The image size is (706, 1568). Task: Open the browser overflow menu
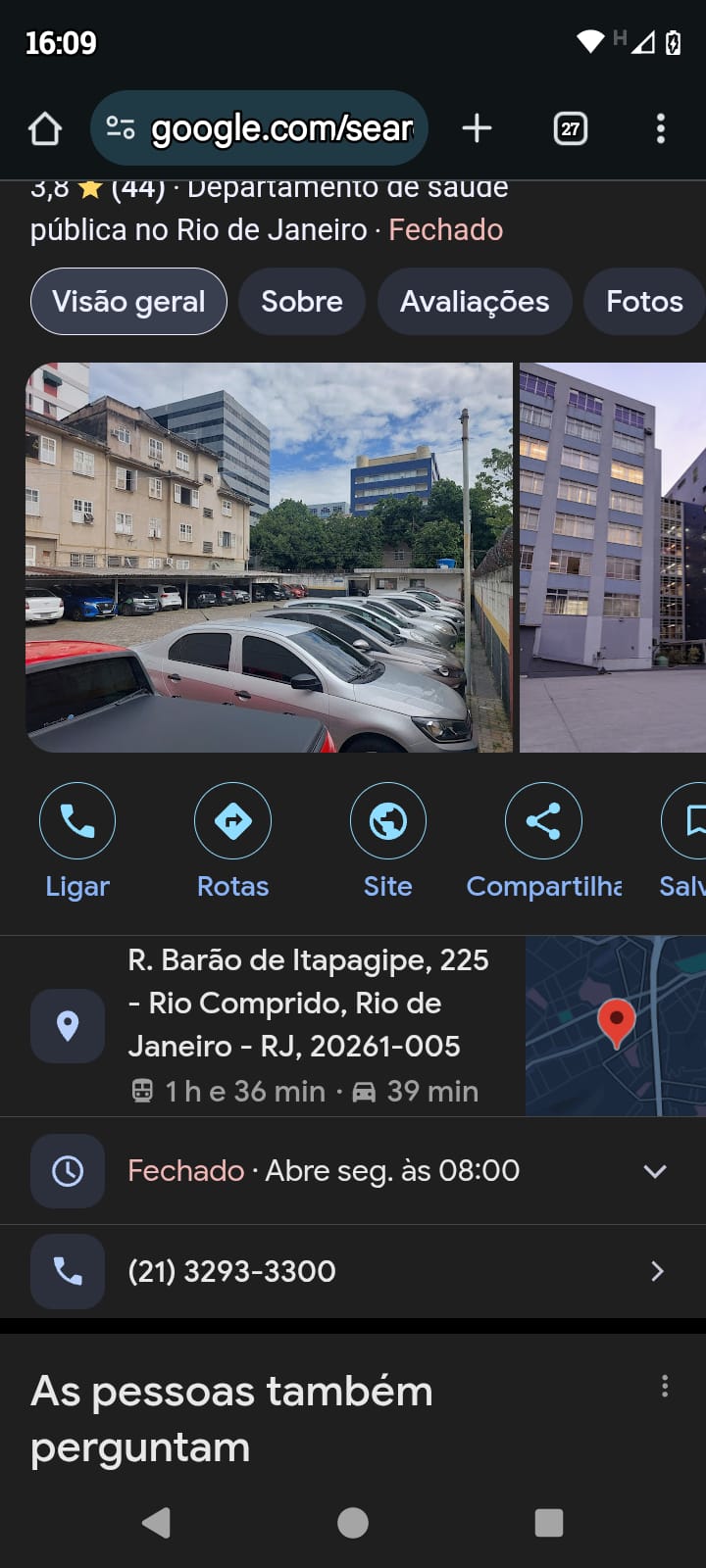660,128
